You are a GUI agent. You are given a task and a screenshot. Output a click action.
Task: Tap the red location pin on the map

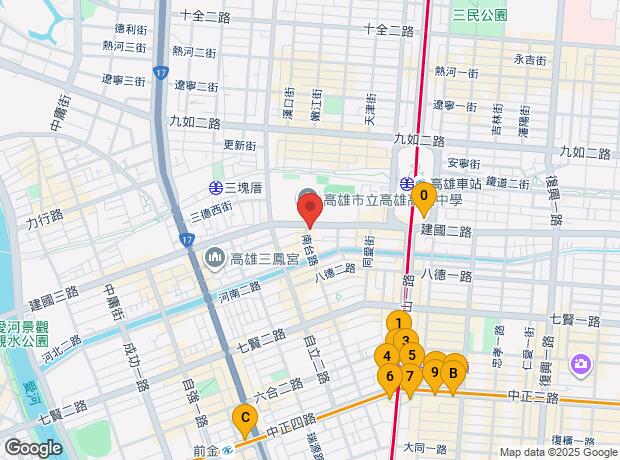(310, 210)
